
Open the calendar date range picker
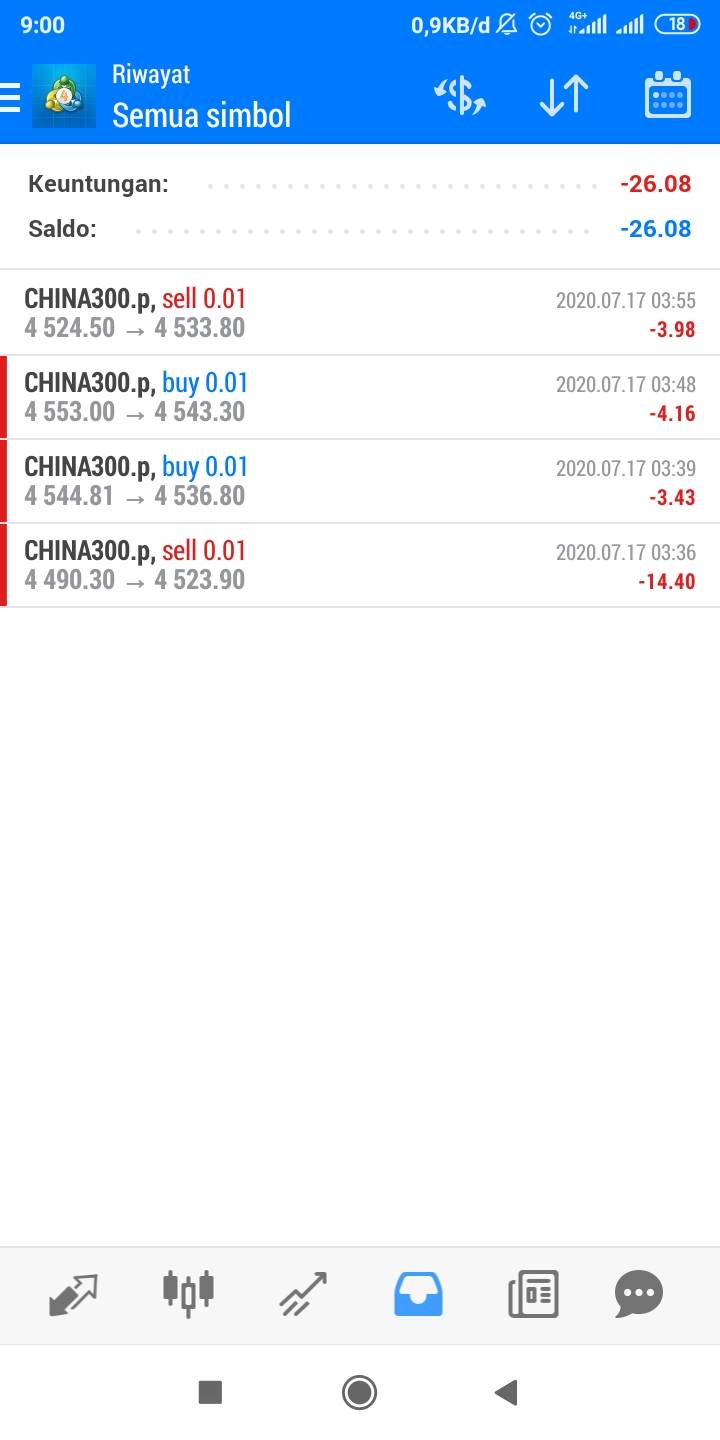[x=667, y=96]
